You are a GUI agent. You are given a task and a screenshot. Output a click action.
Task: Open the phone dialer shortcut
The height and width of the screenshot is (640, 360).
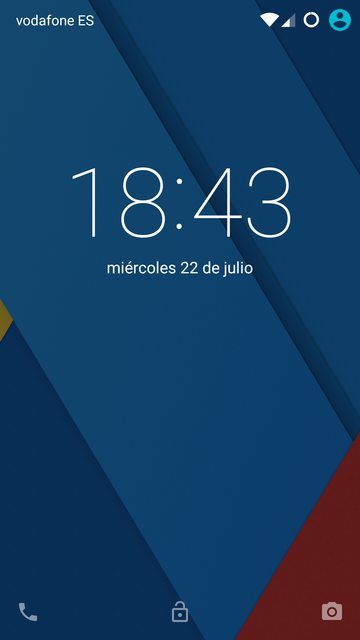tap(28, 612)
